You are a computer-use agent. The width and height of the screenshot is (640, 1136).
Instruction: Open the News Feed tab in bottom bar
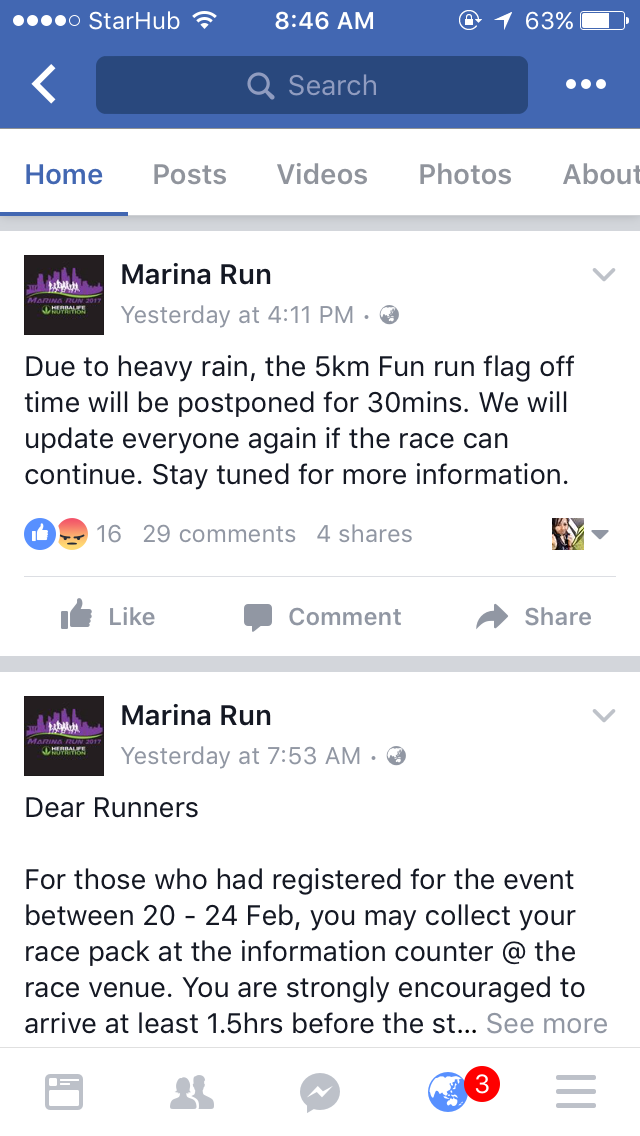tap(64, 1092)
